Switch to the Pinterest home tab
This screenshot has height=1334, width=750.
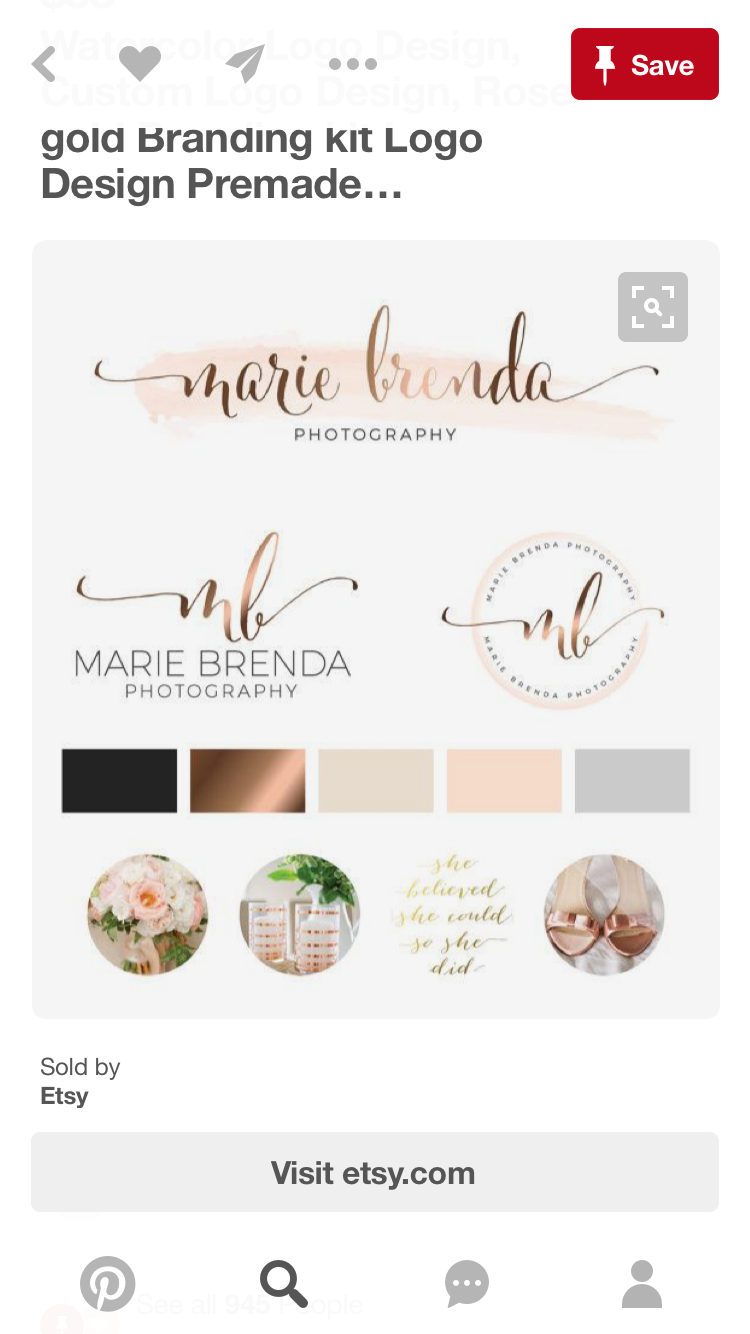tap(107, 1283)
